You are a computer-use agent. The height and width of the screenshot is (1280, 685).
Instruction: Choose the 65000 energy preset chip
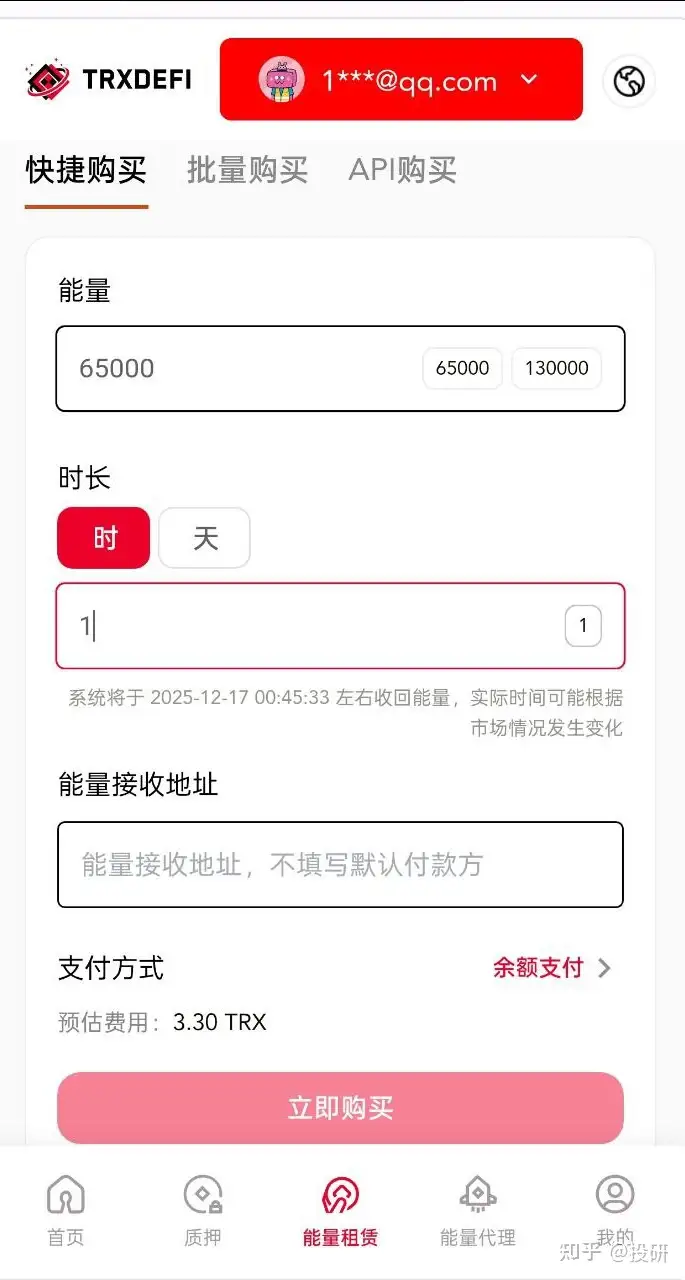pyautogui.click(x=462, y=368)
